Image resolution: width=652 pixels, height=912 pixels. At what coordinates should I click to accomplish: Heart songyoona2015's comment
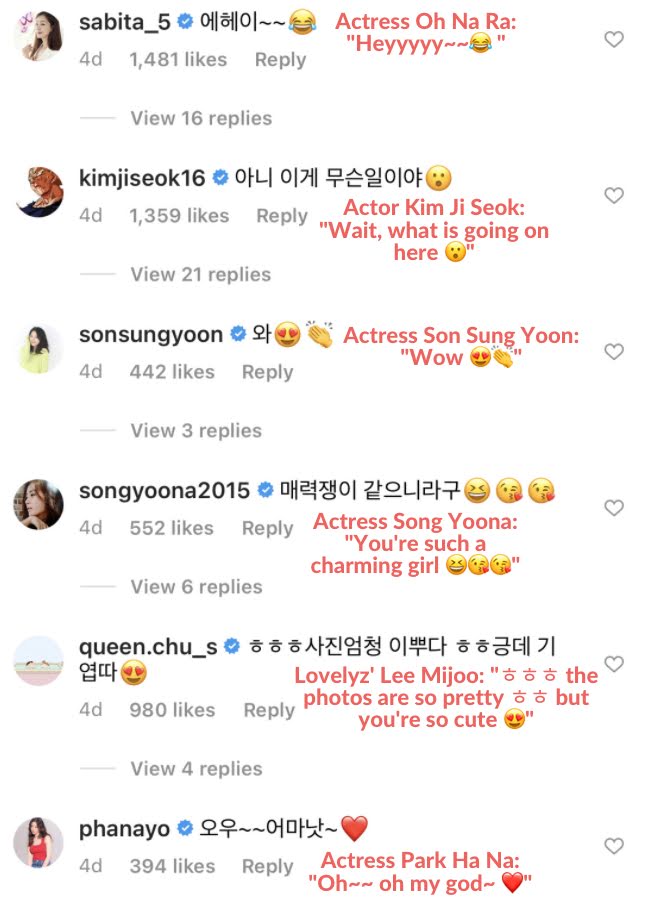615,508
